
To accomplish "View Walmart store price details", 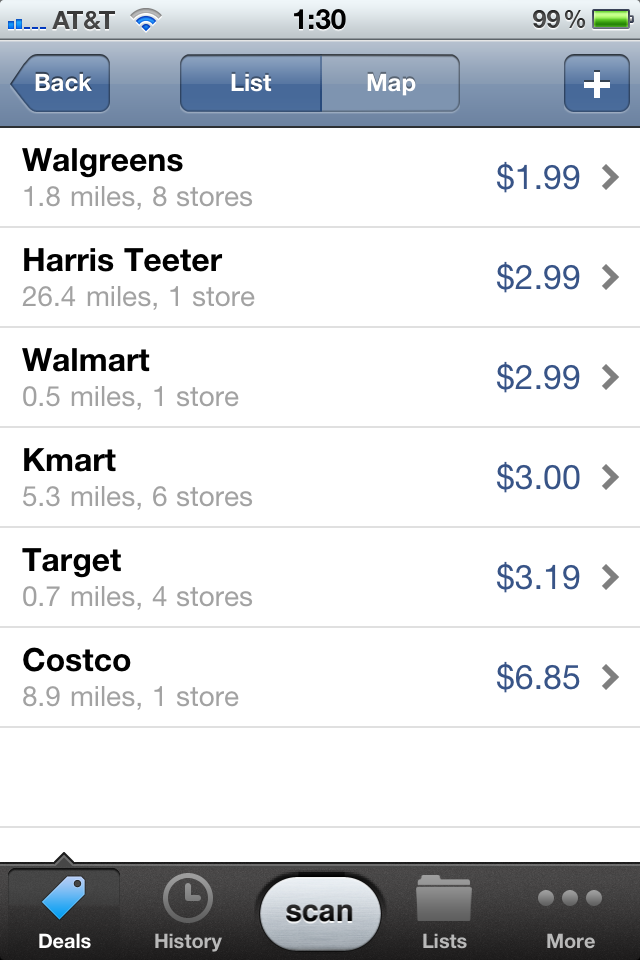I will point(320,378).
